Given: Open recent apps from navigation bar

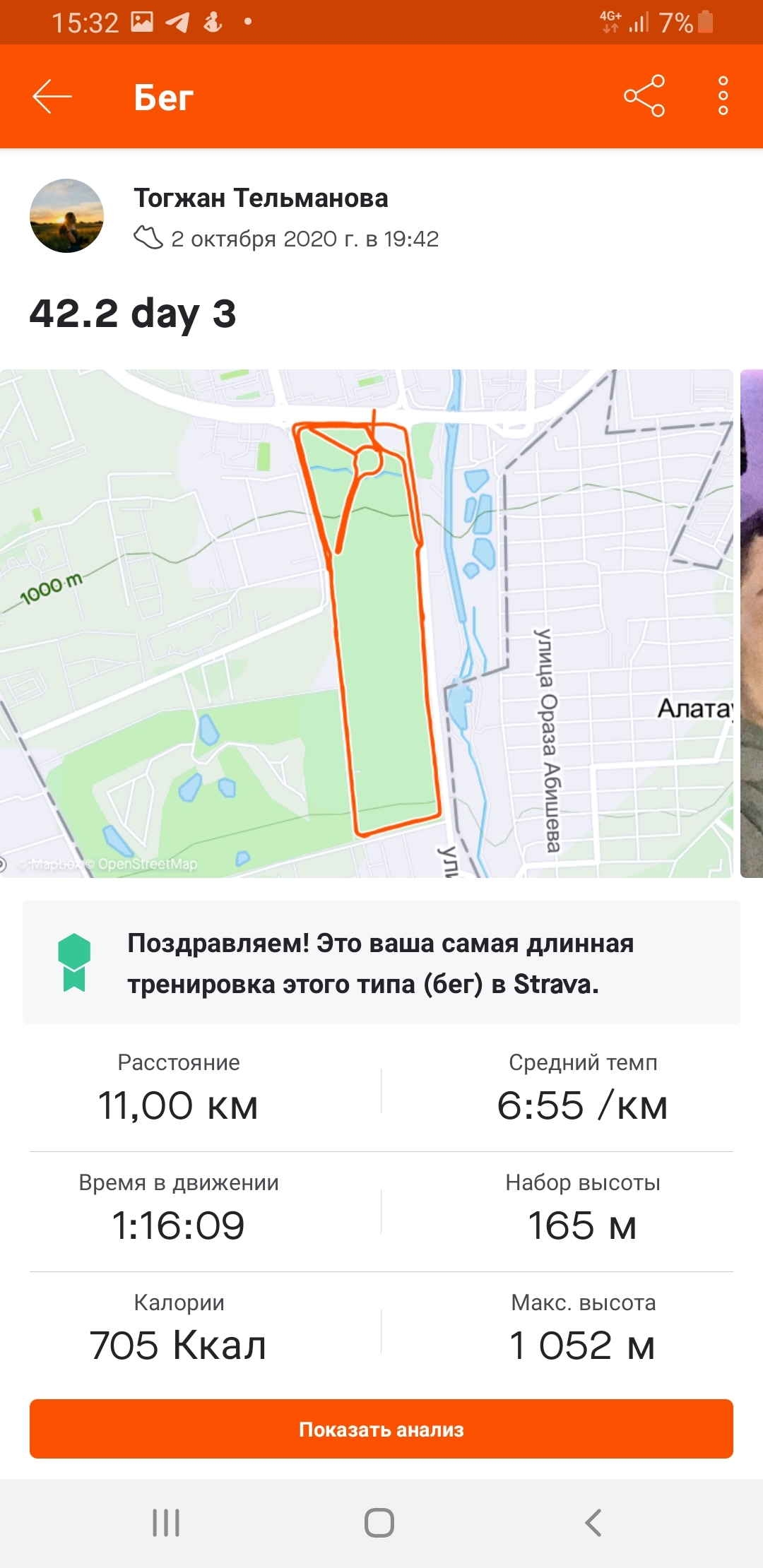Looking at the screenshot, I should (x=167, y=1522).
